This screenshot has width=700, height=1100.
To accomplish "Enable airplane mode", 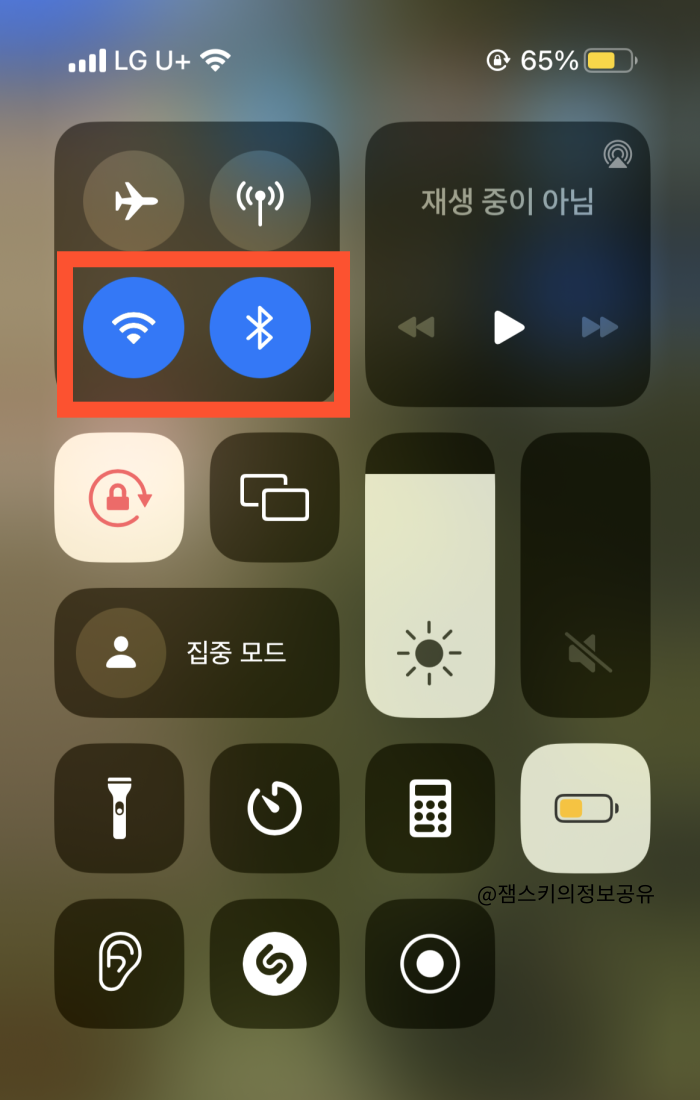I will pos(134,201).
